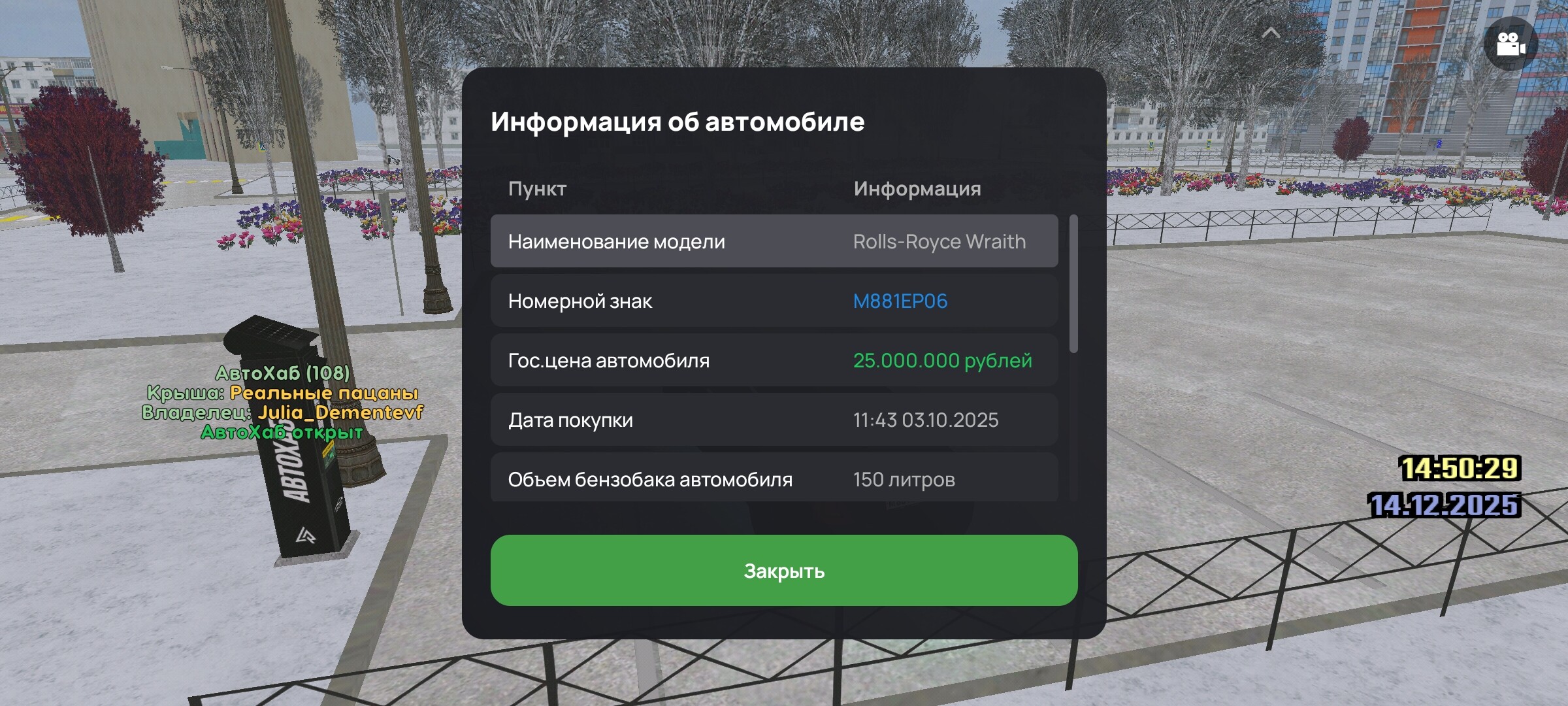The image size is (1568, 706).
Task: Expand the top chevron arrow
Action: 1271,33
